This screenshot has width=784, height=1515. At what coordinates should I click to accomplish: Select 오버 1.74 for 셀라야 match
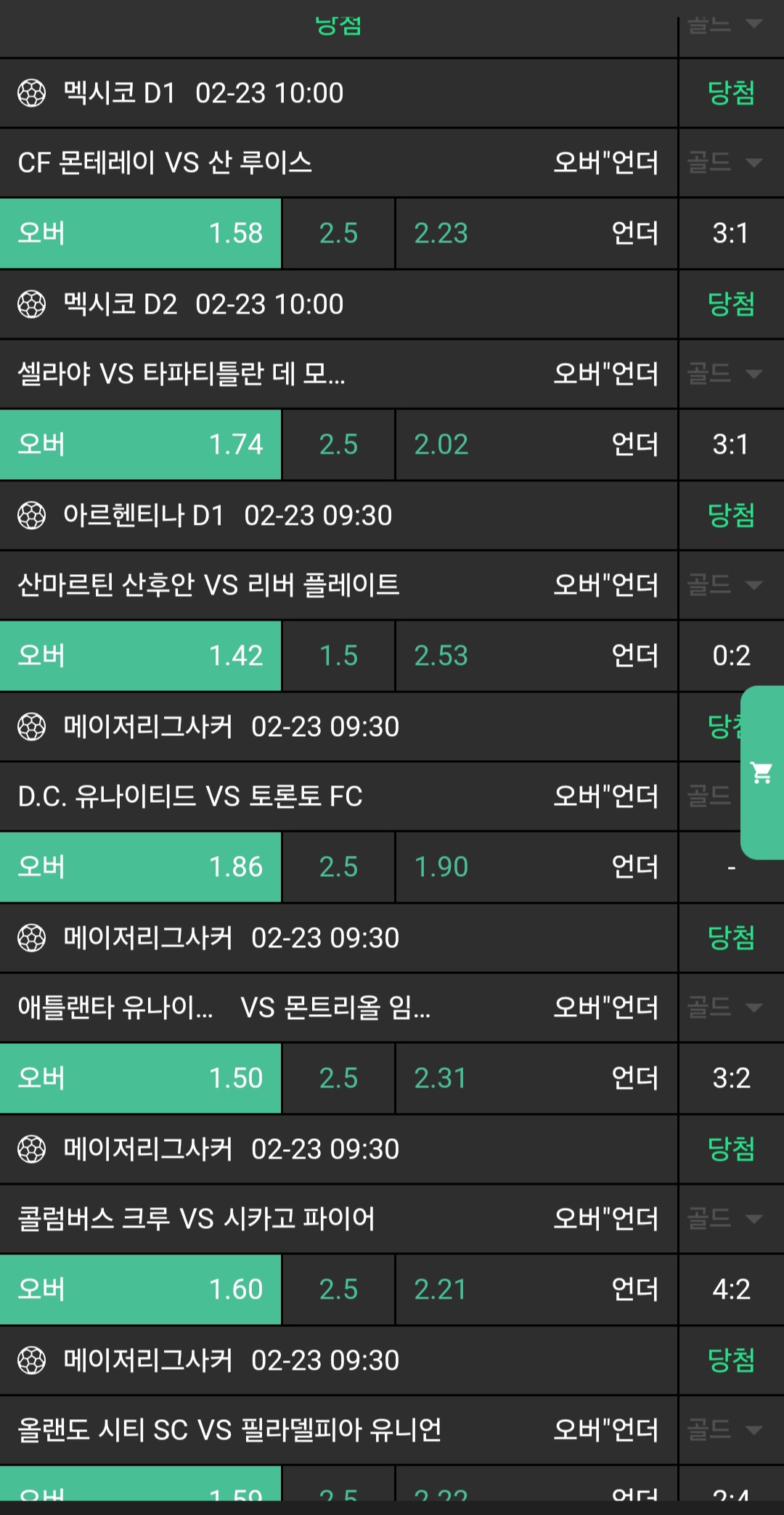[140, 444]
